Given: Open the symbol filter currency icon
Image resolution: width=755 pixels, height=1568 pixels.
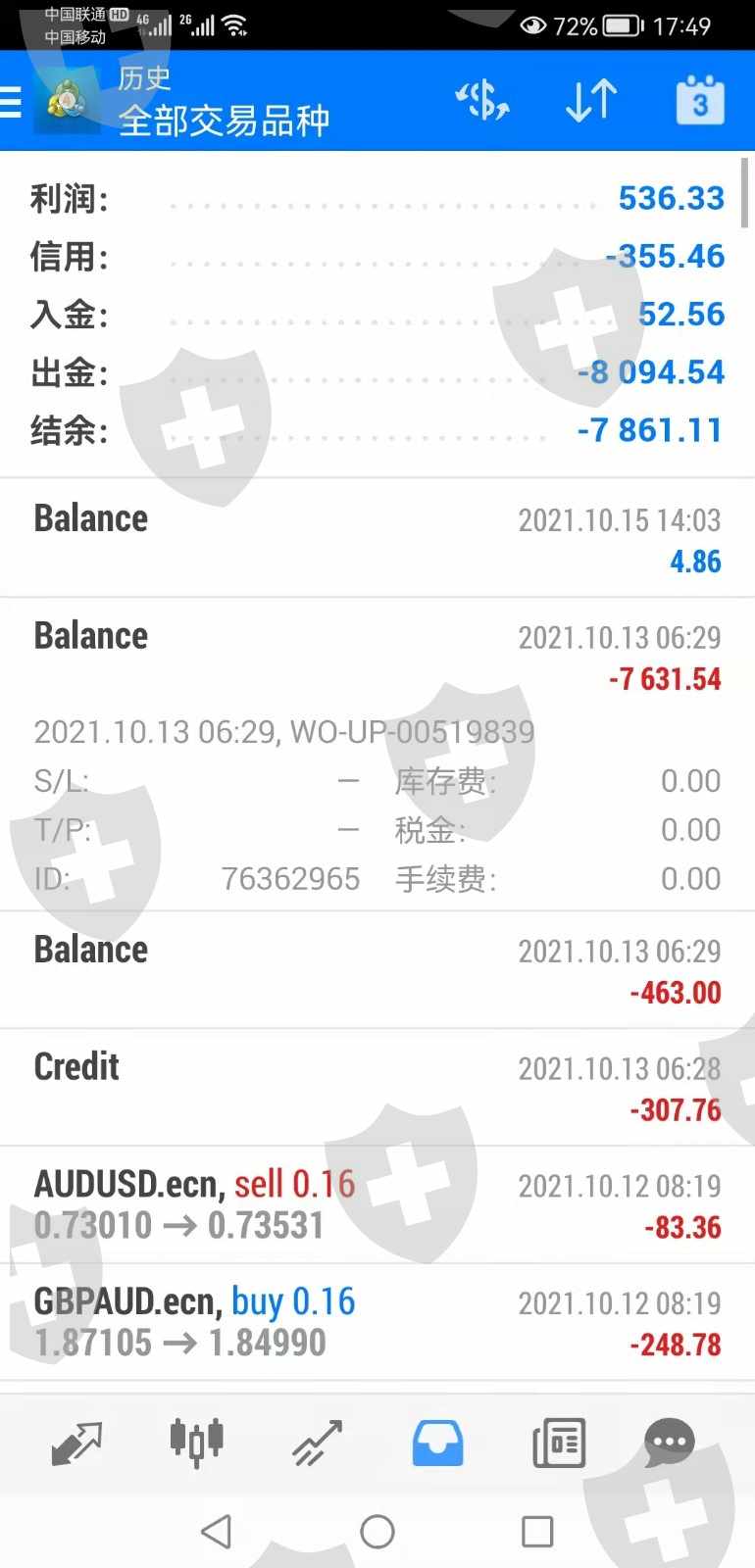Looking at the screenshot, I should pyautogui.click(x=481, y=100).
